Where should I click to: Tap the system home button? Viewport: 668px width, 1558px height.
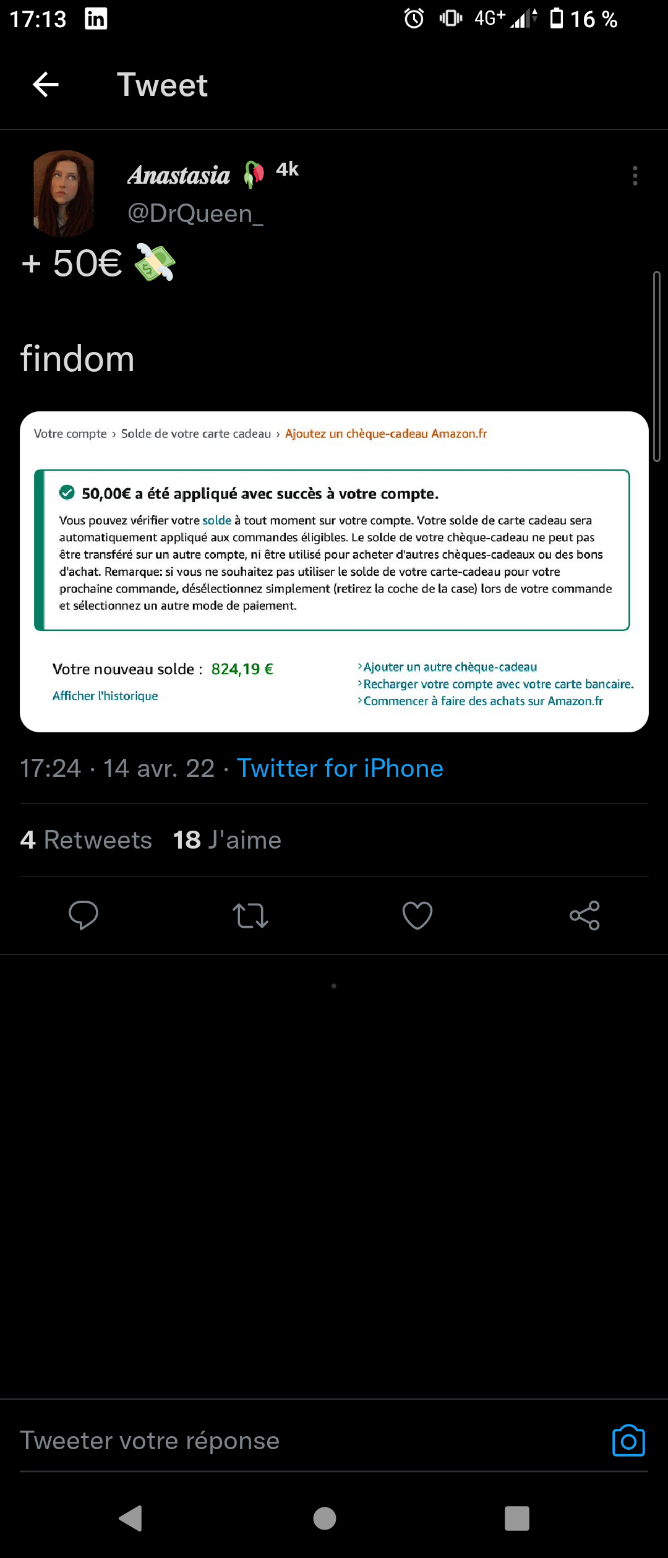325,1518
